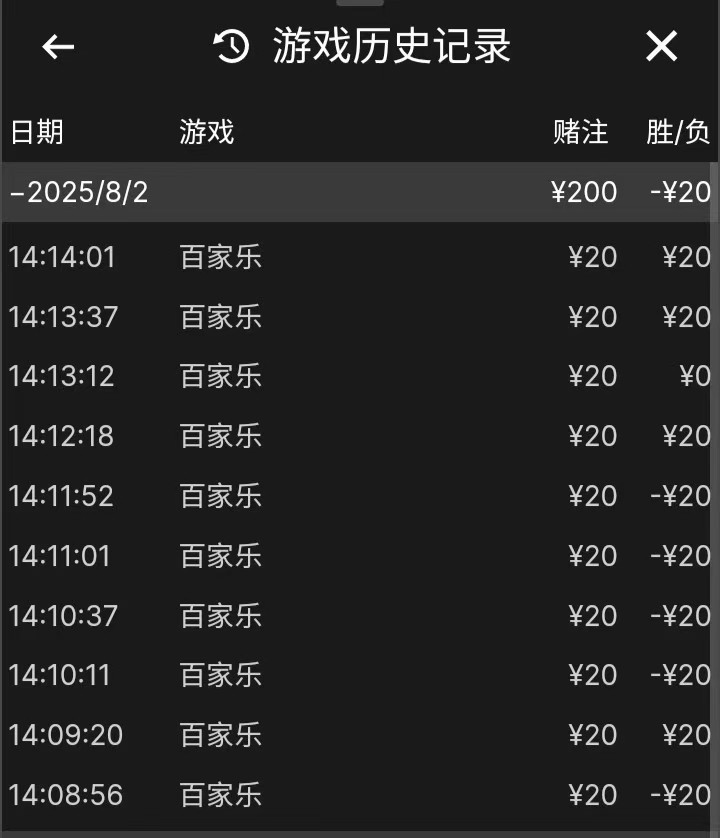
Task: Open the 14:14:01 百家乐 record
Action: (360, 257)
